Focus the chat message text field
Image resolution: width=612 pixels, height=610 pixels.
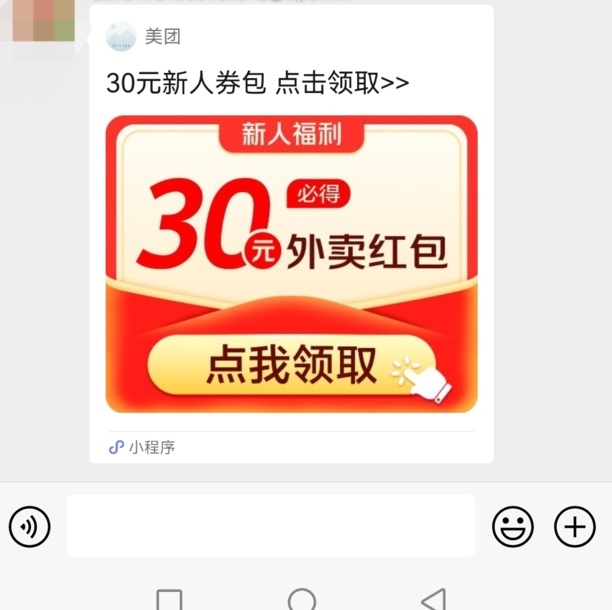[x=270, y=526]
